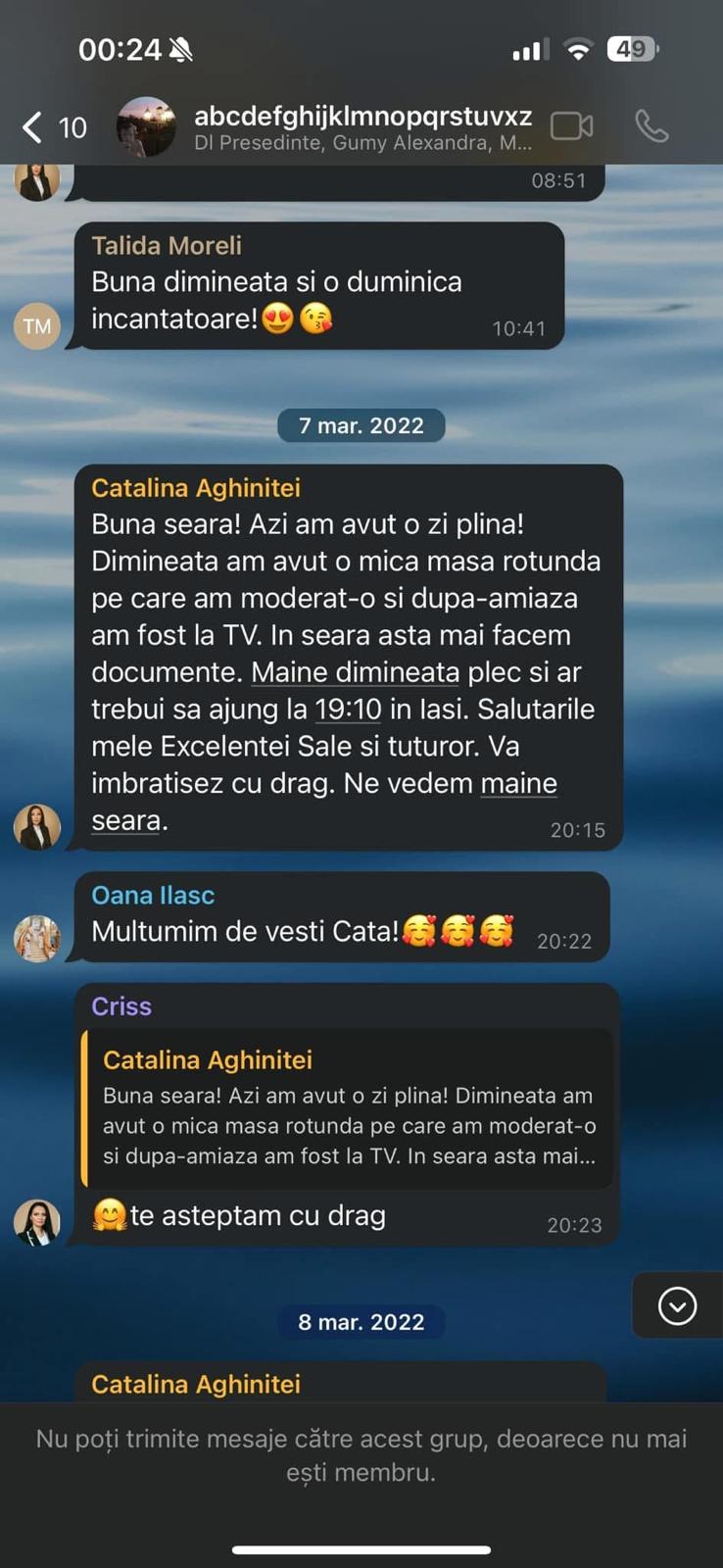Open Oana Ilasc's profile picture
The height and width of the screenshot is (1568, 723).
37,939
